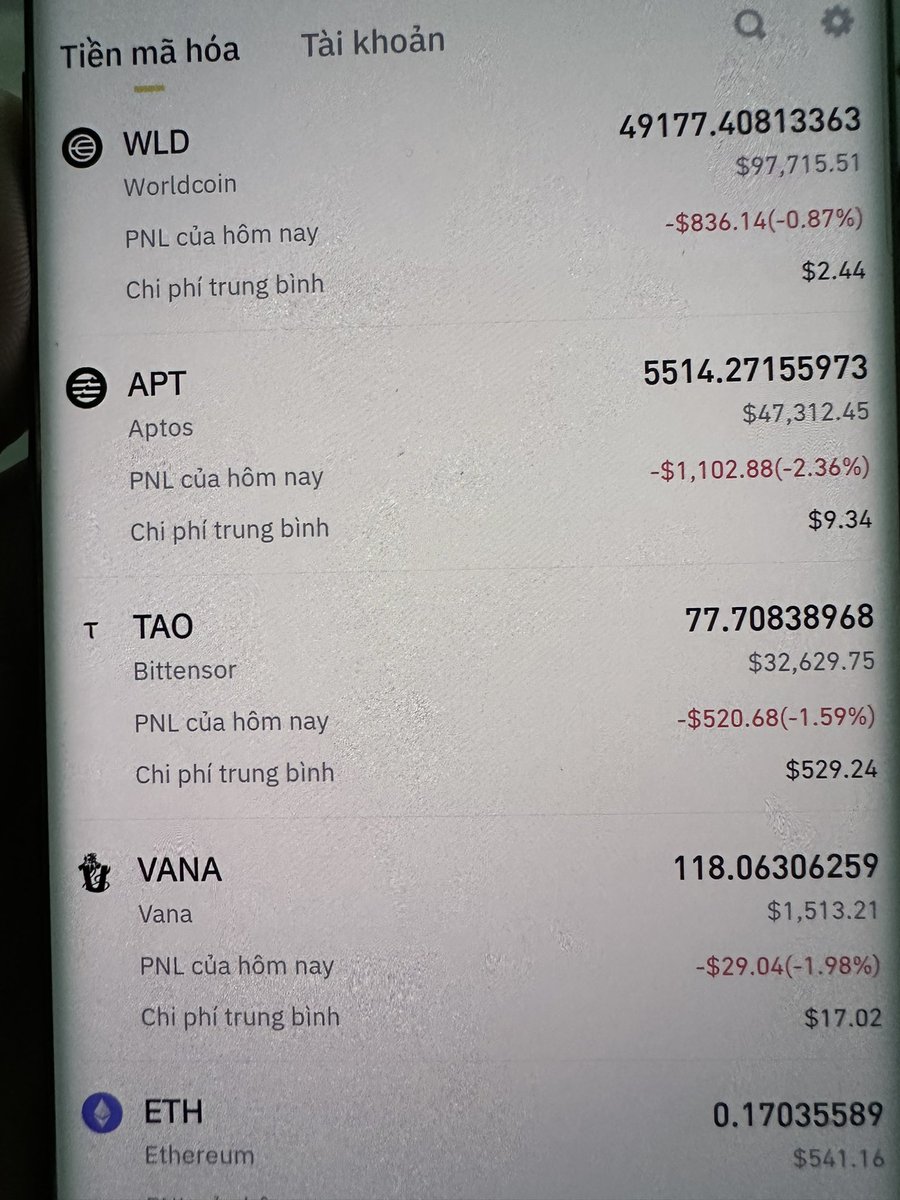This screenshot has height=1200, width=900.
Task: Open the settings gear icon
Action: pyautogui.click(x=836, y=21)
